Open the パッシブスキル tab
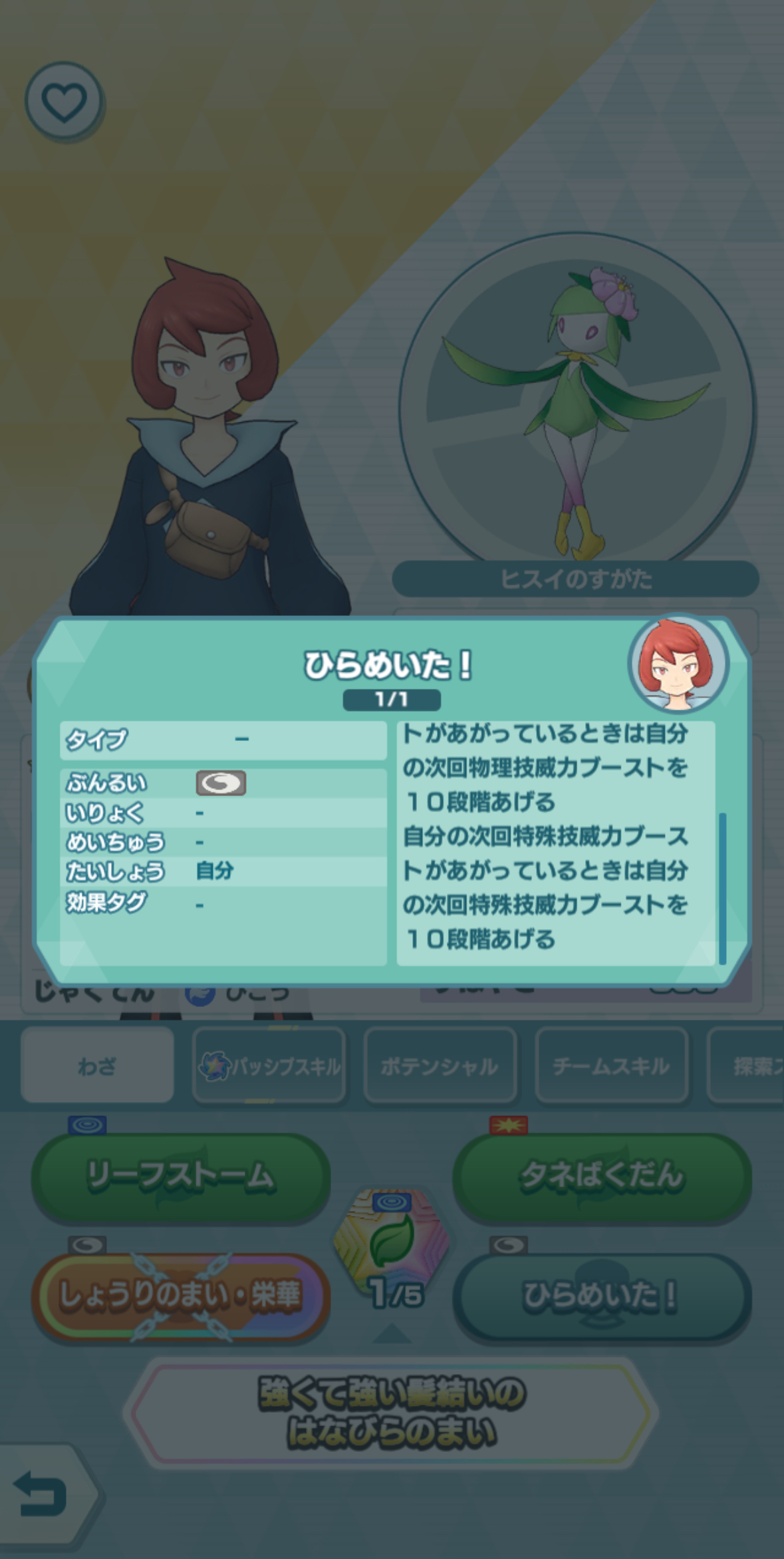This screenshot has width=784, height=1559. [x=269, y=1067]
